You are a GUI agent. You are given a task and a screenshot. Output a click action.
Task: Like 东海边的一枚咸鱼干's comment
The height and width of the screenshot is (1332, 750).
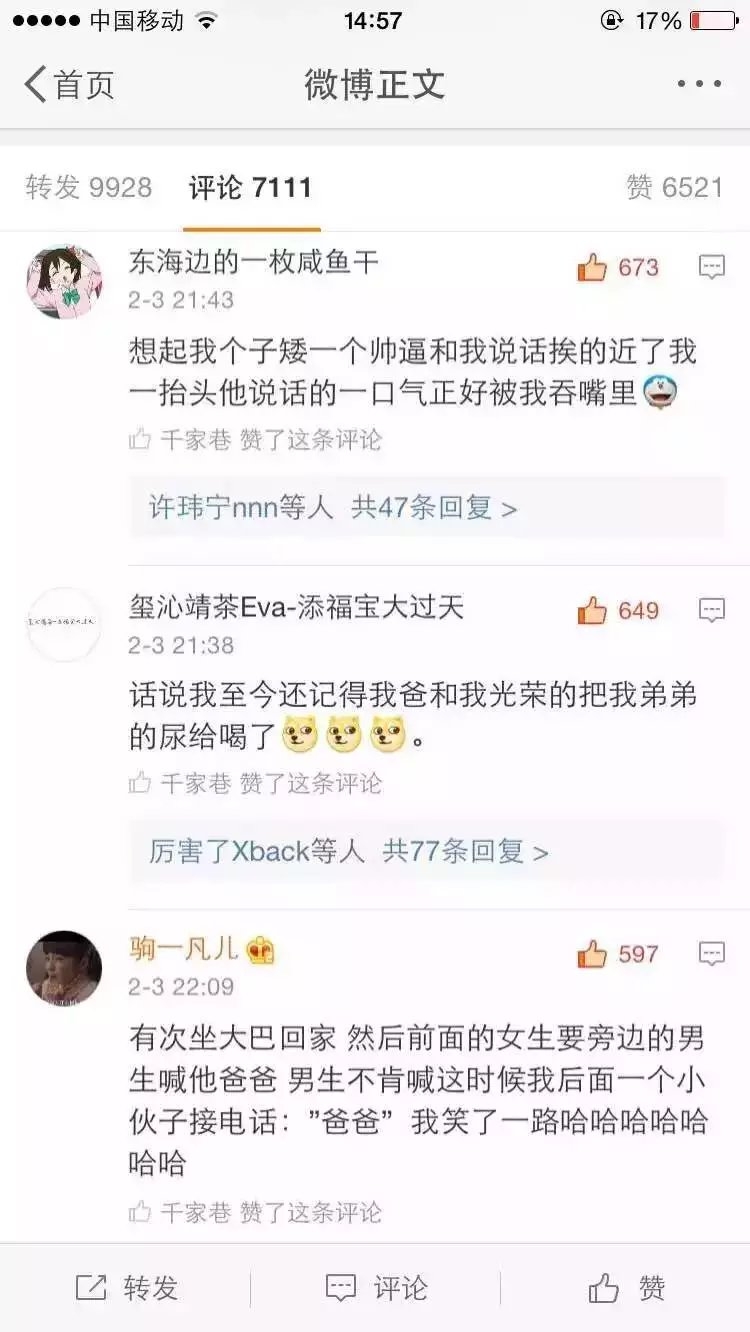pyautogui.click(x=618, y=267)
